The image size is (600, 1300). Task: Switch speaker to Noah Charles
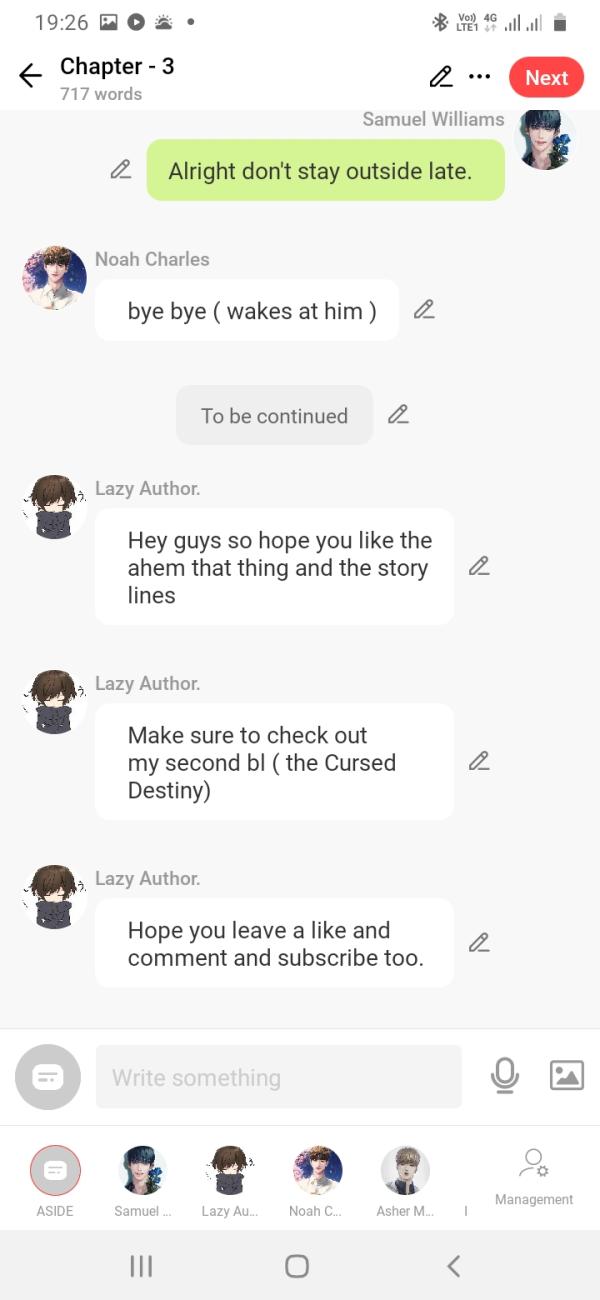317,1171
